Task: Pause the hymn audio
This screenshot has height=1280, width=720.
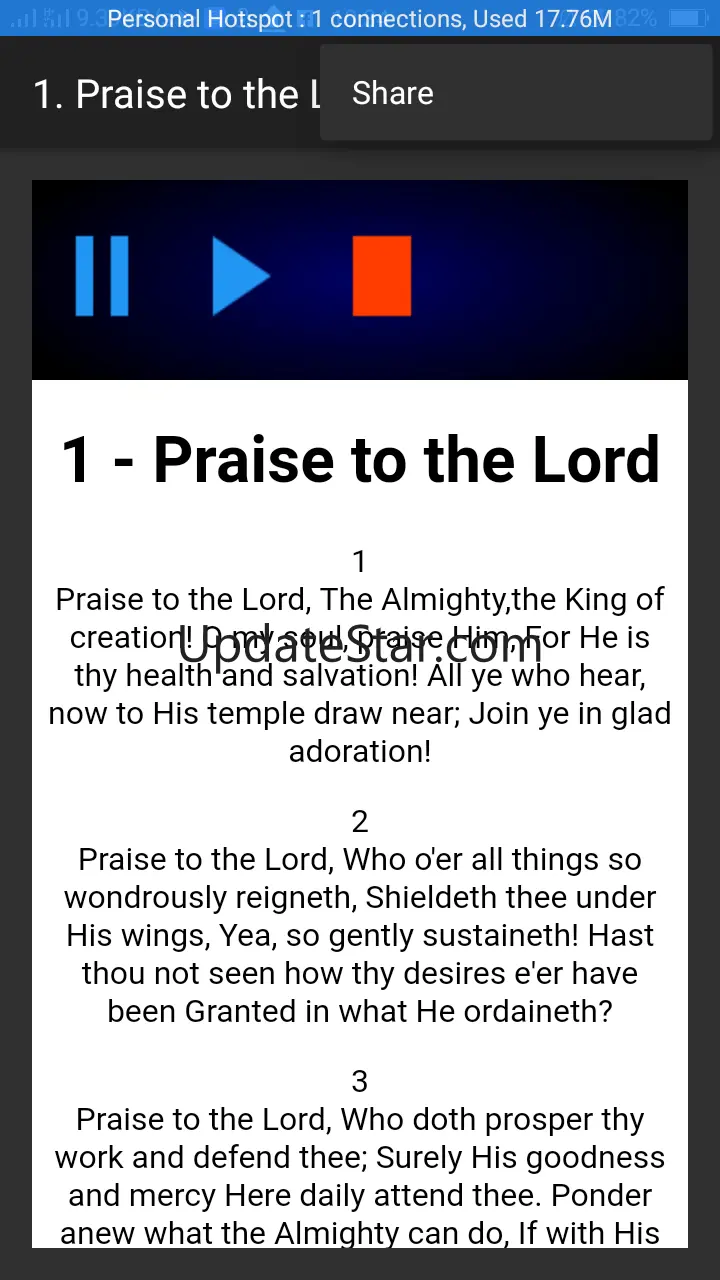Action: [102, 276]
